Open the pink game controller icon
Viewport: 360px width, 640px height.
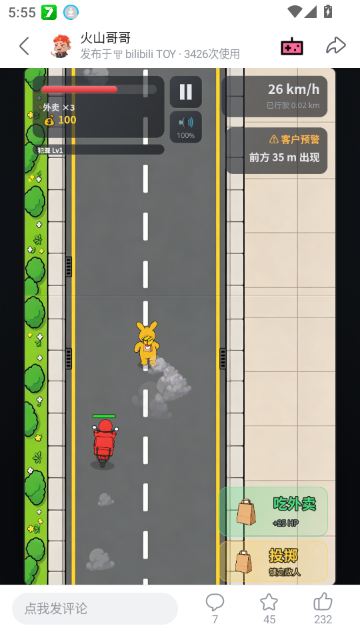(x=292, y=46)
